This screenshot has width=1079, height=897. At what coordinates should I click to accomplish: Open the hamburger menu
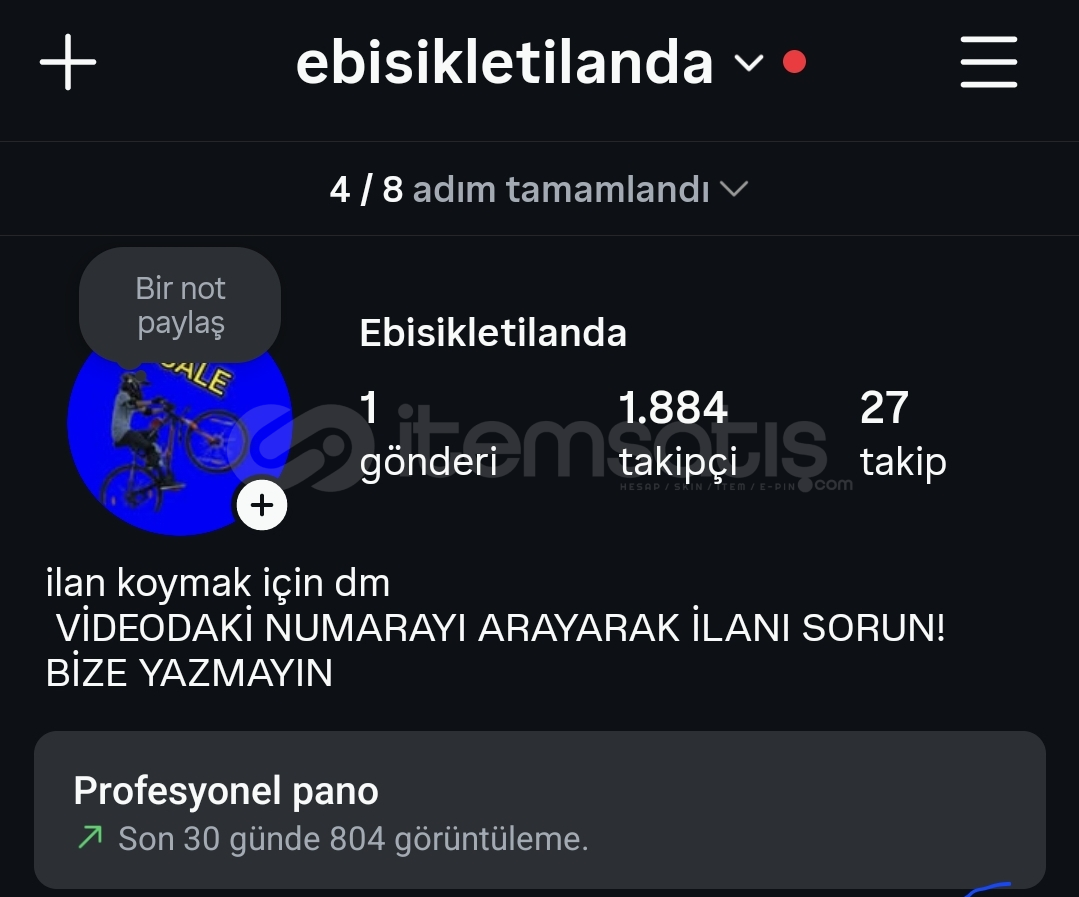point(988,62)
